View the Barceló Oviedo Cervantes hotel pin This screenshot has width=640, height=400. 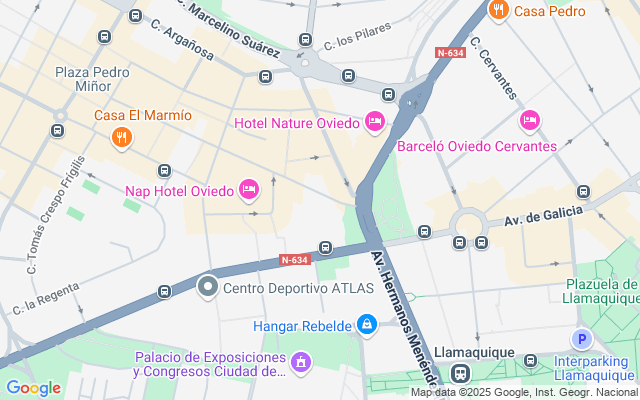(x=530, y=122)
